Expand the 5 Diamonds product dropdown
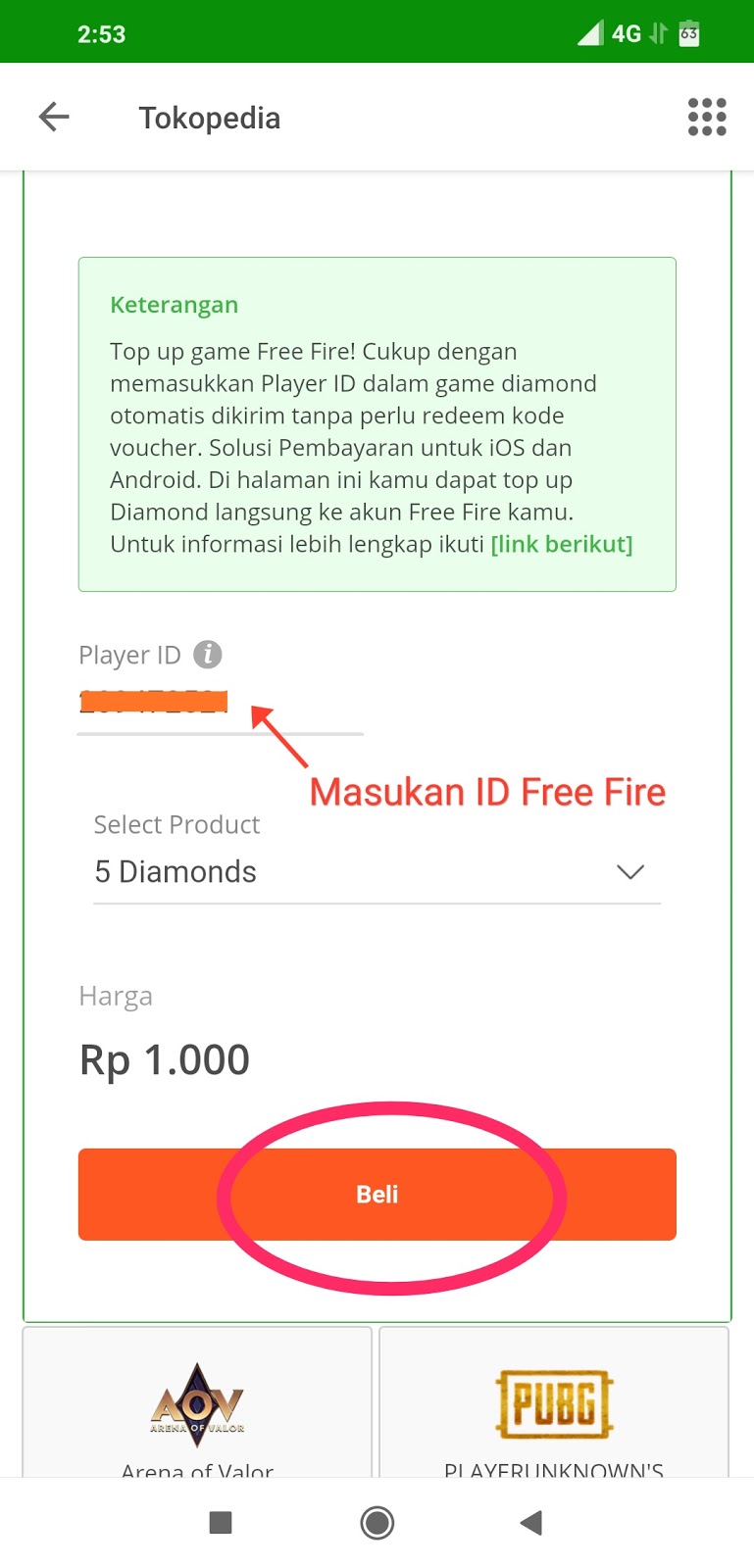754x1568 pixels. point(377,871)
